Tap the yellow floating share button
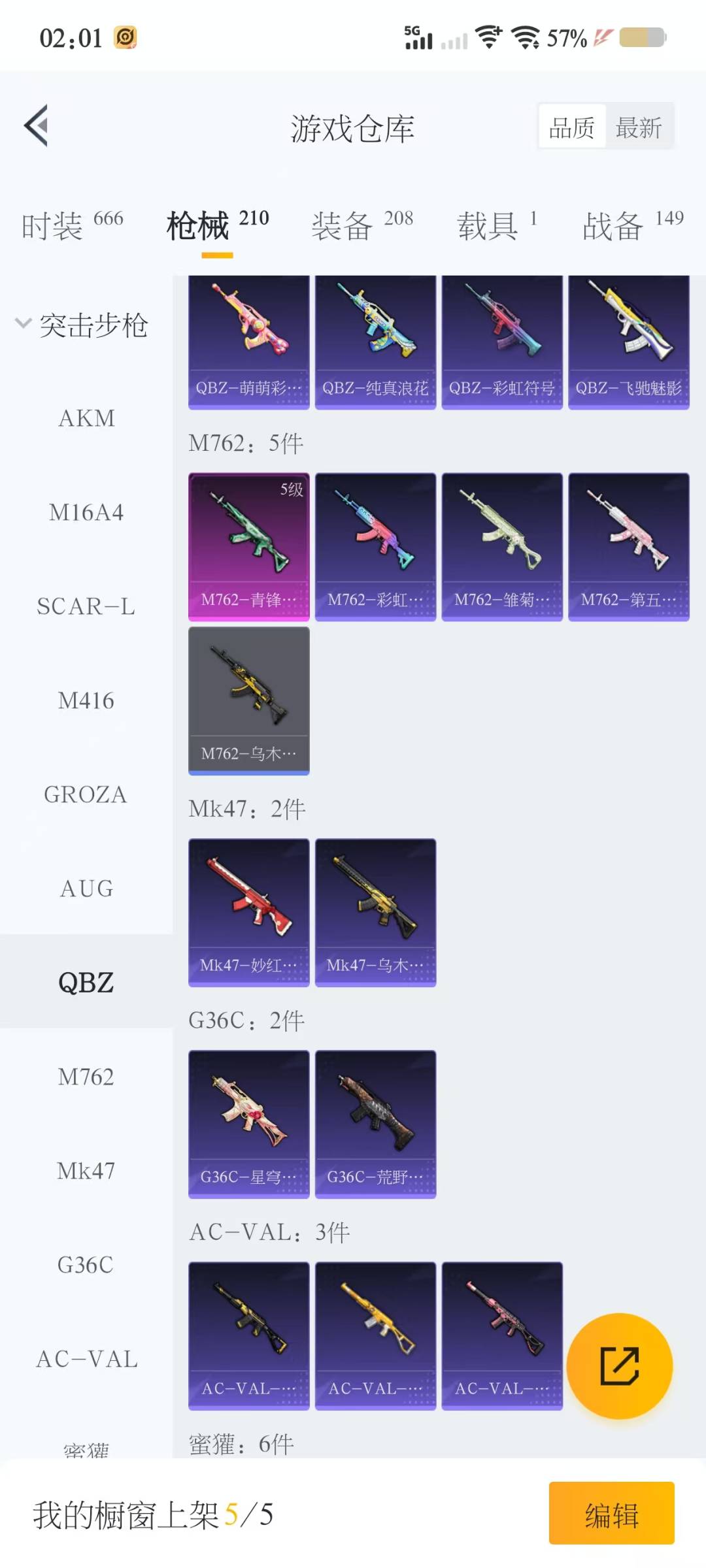The width and height of the screenshot is (706, 1568). click(619, 1365)
